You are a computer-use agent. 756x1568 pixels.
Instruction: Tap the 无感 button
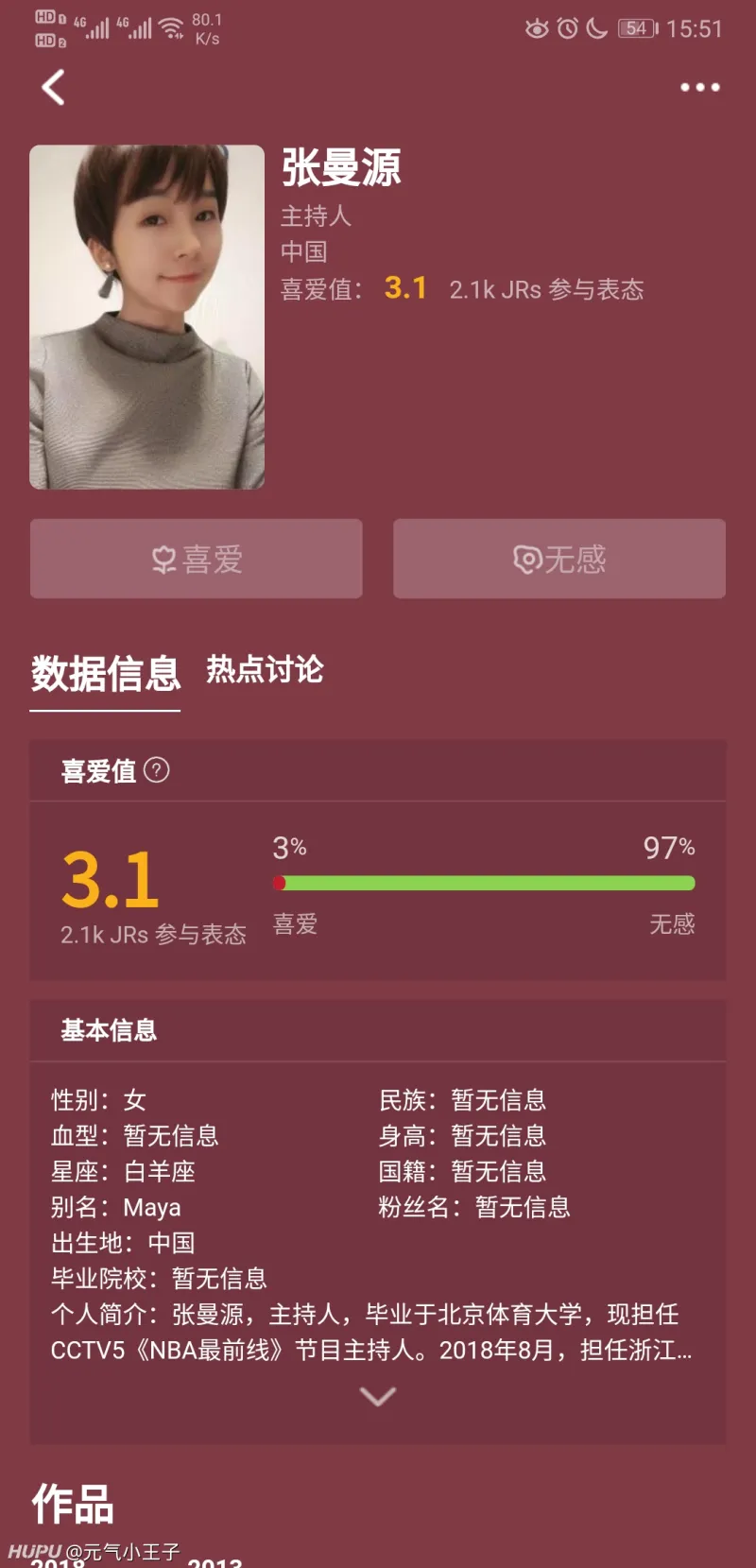(559, 559)
